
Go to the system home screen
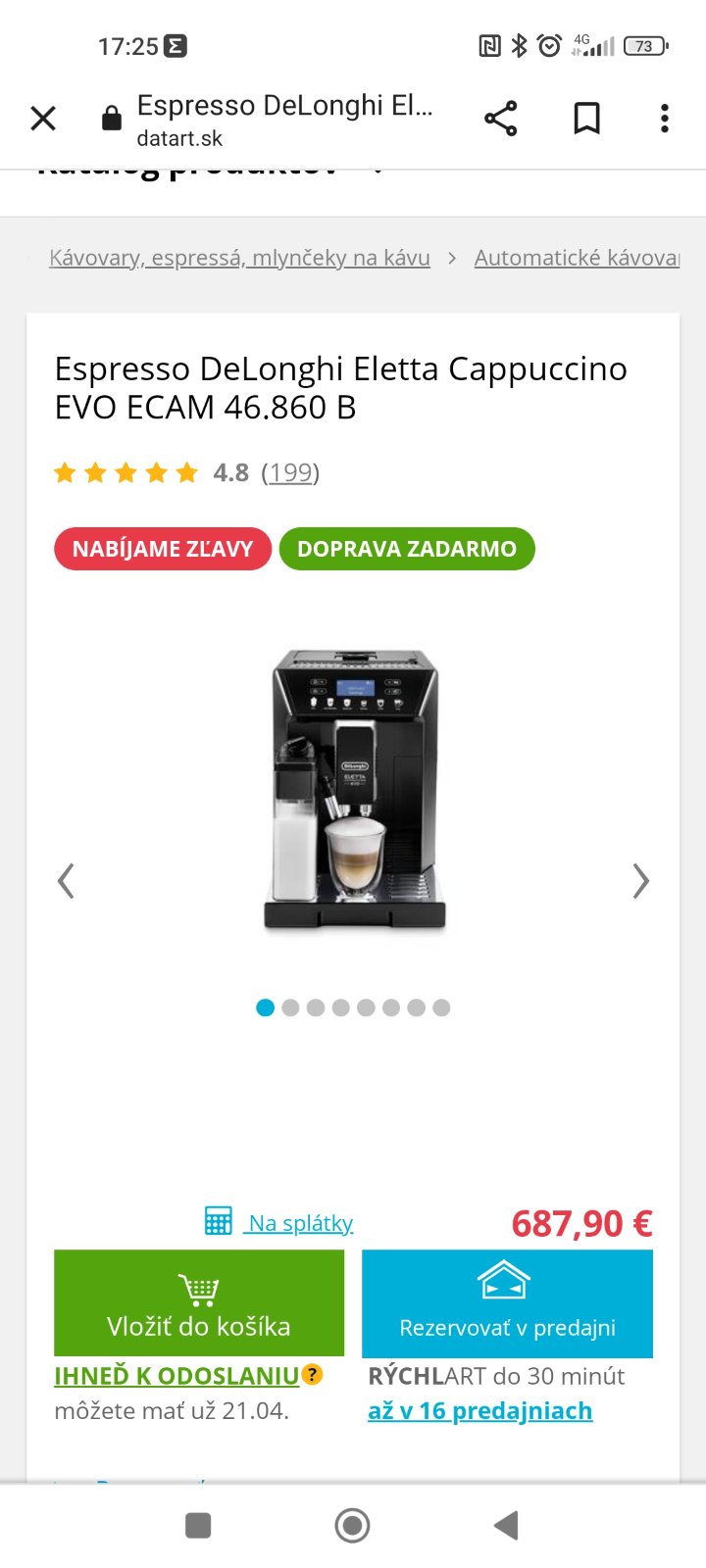click(x=352, y=1525)
